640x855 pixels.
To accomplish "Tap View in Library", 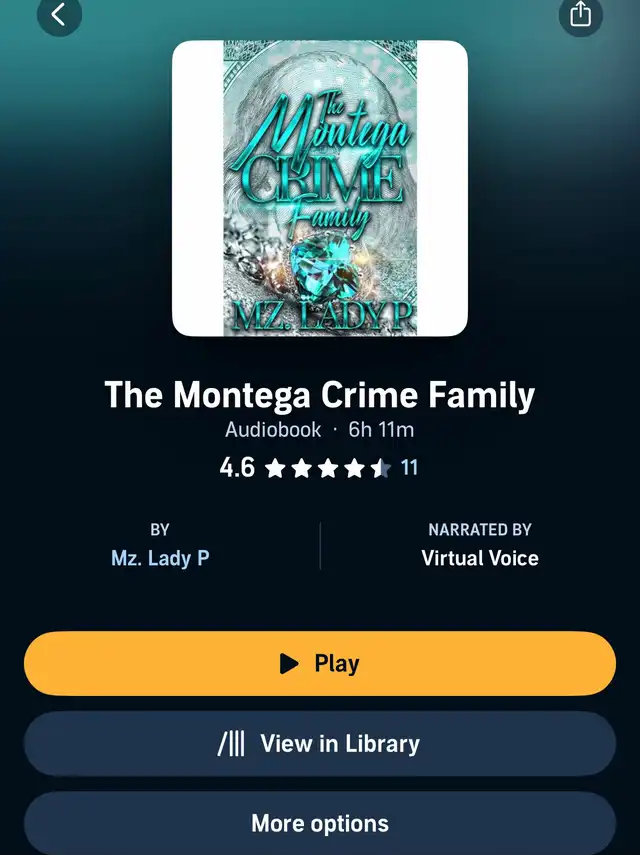I will click(x=320, y=743).
